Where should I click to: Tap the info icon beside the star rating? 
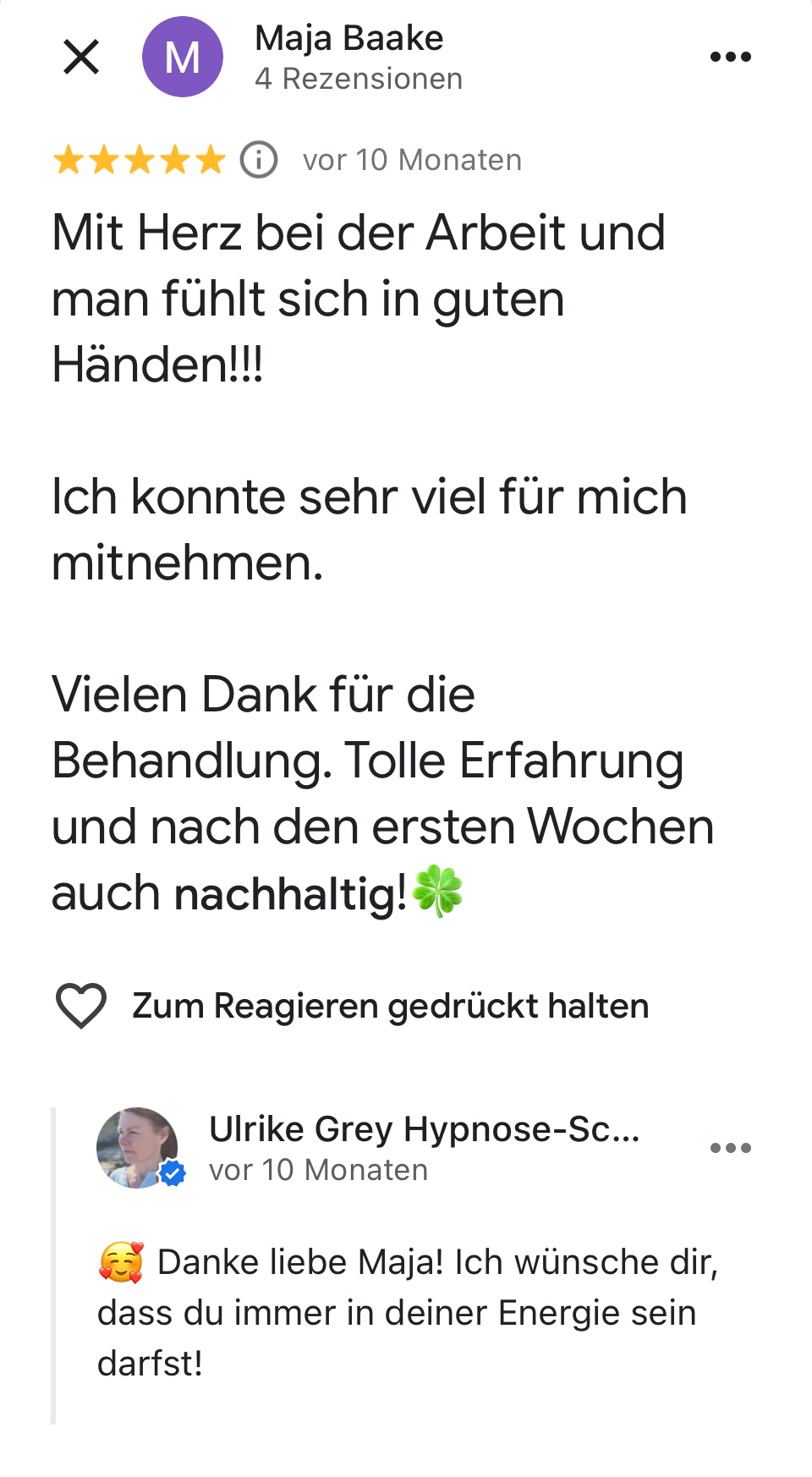259,160
